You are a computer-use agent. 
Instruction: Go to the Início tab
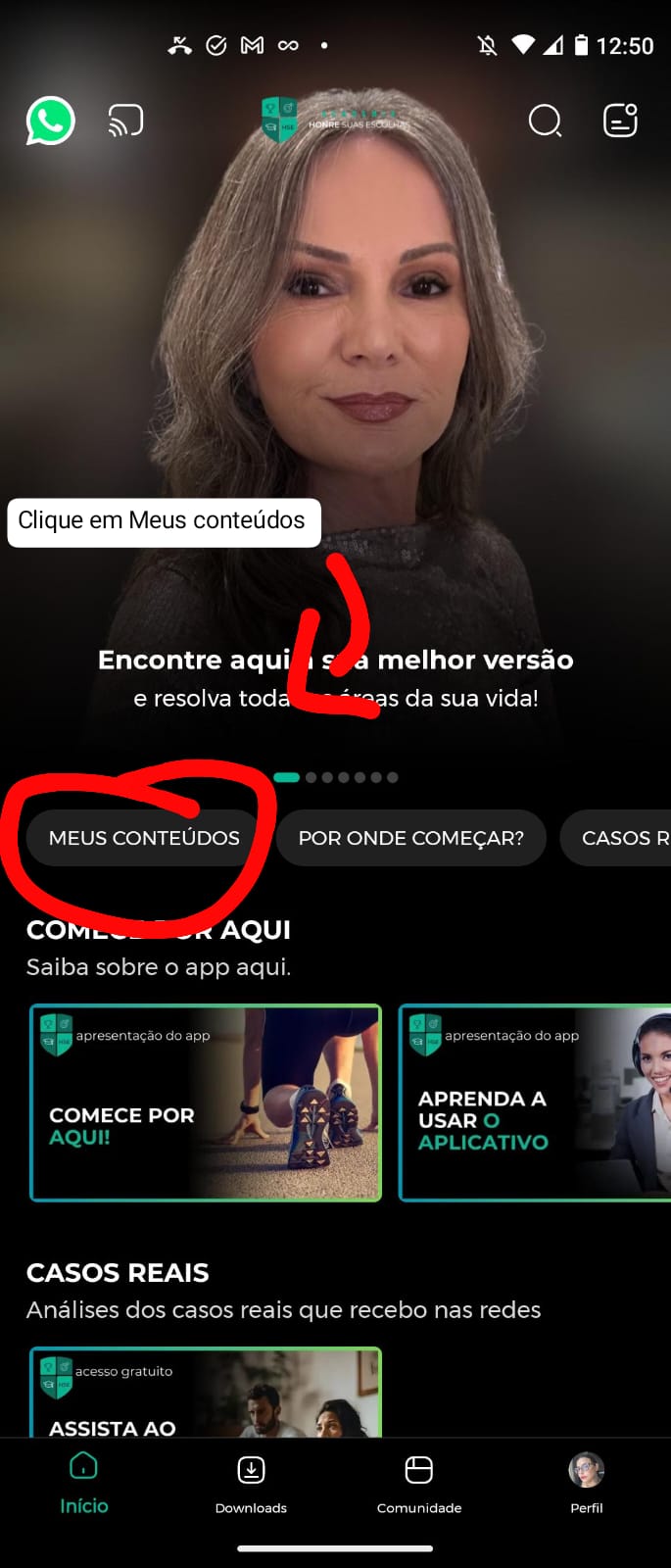click(84, 1483)
